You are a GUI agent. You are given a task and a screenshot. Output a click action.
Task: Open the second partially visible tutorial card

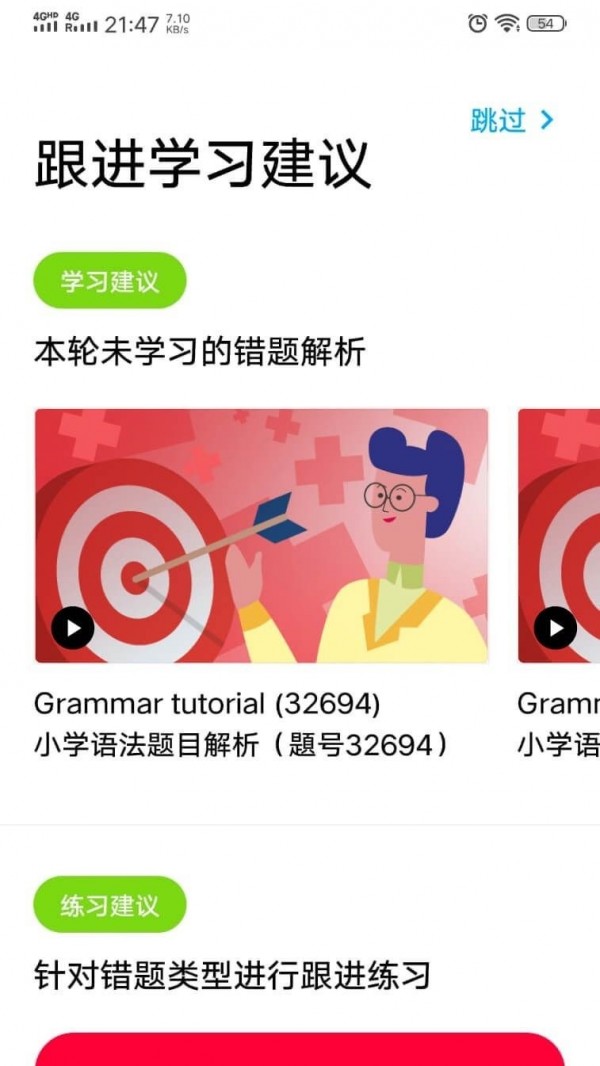[559, 536]
